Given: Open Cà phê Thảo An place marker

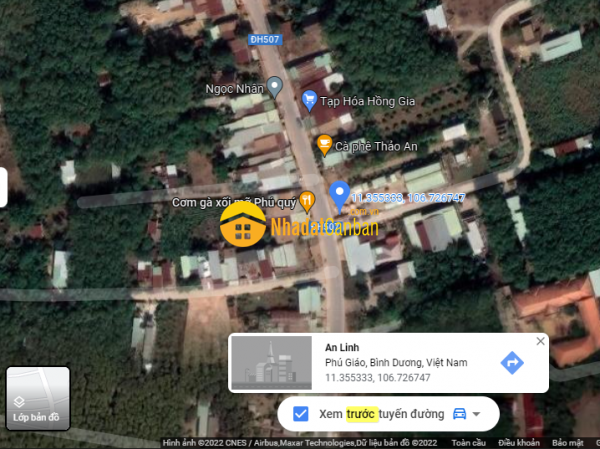Looking at the screenshot, I should (x=324, y=146).
